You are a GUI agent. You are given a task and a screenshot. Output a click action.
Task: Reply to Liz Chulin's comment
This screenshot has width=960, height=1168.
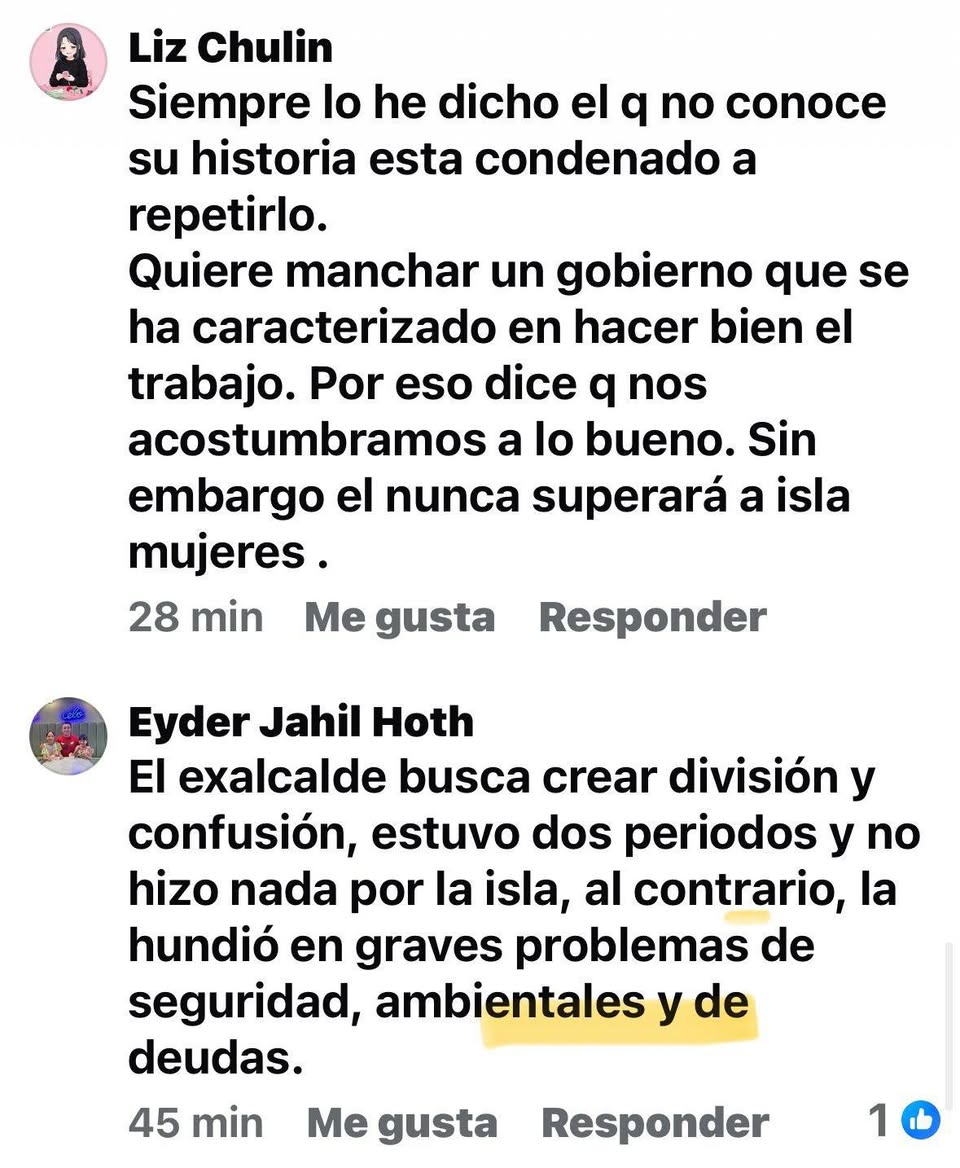(652, 617)
